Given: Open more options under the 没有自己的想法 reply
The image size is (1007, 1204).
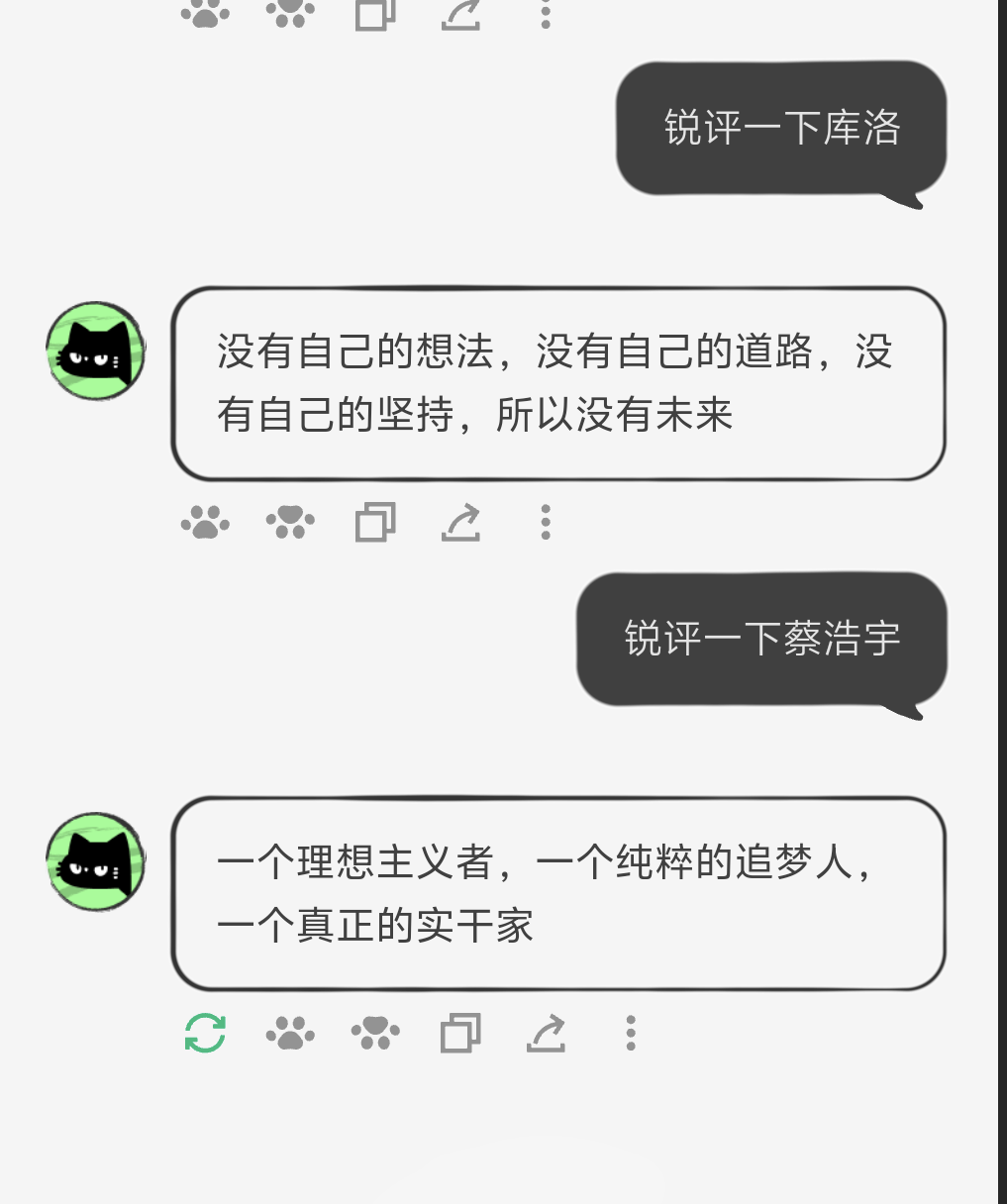Looking at the screenshot, I should 546,522.
